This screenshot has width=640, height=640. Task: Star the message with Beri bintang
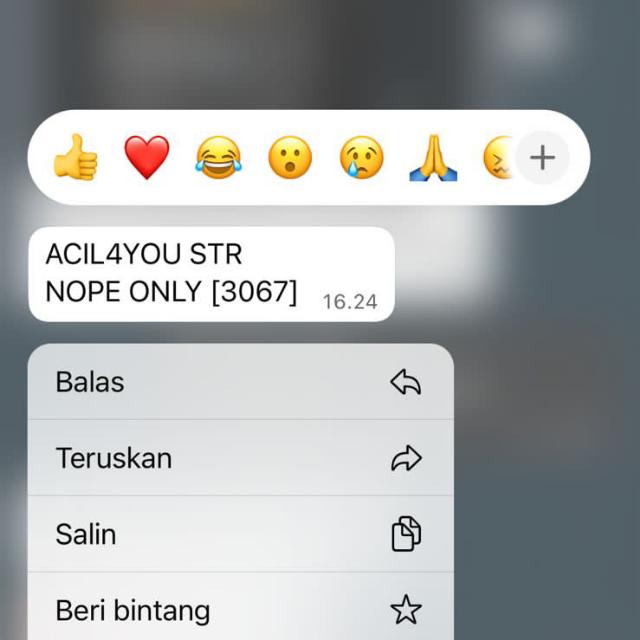tap(240, 609)
